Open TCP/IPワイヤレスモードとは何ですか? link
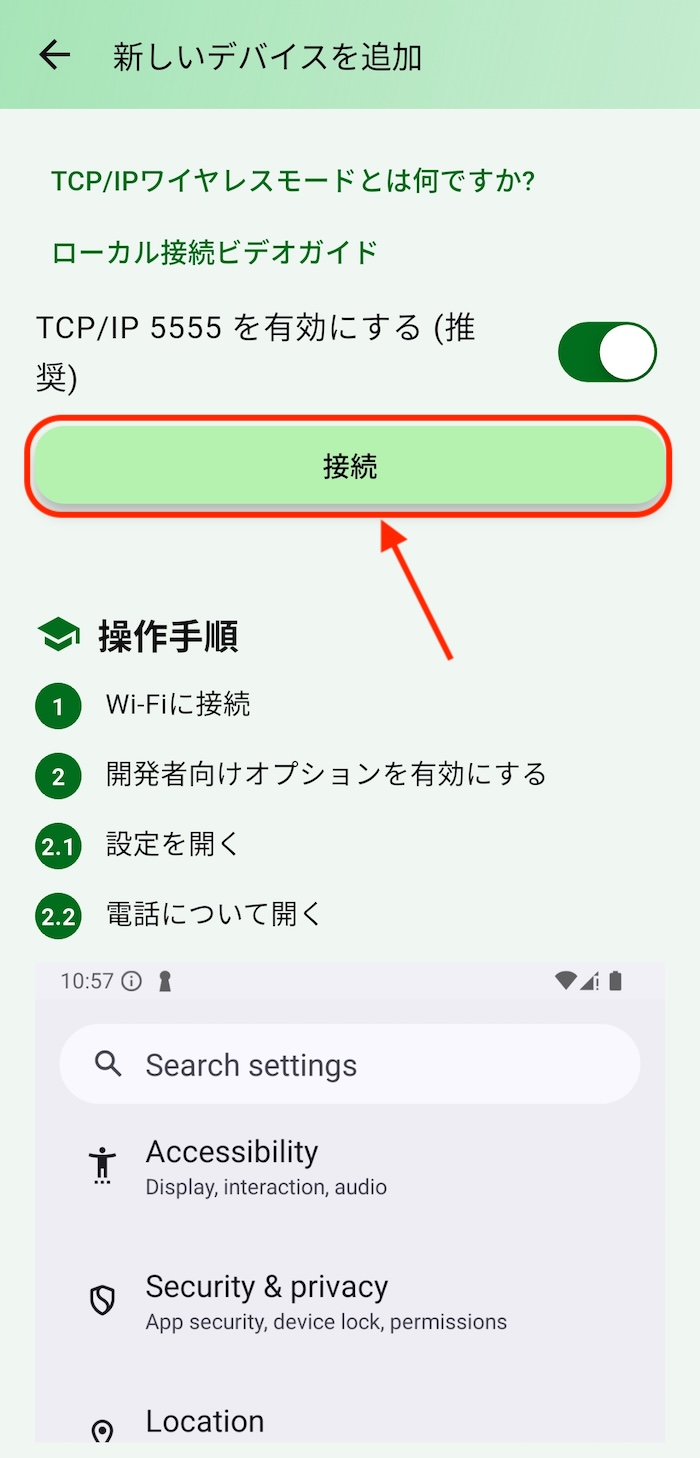The image size is (700, 1458). coord(293,181)
